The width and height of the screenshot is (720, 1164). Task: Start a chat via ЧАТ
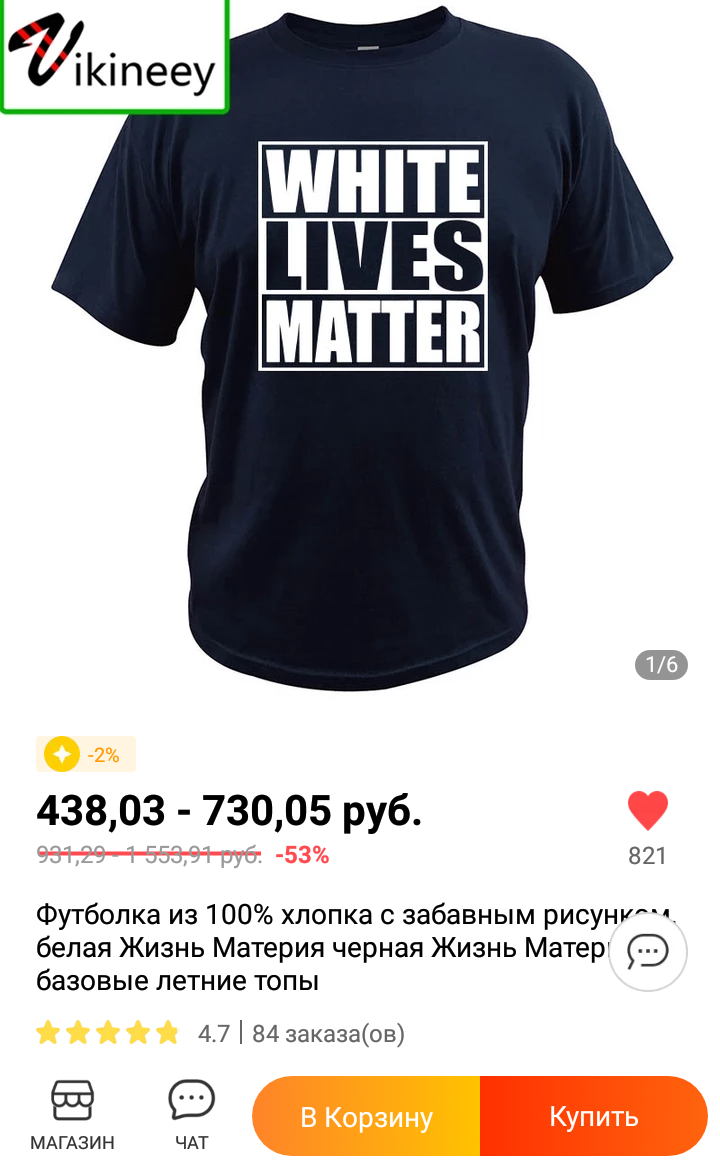[x=191, y=1114]
